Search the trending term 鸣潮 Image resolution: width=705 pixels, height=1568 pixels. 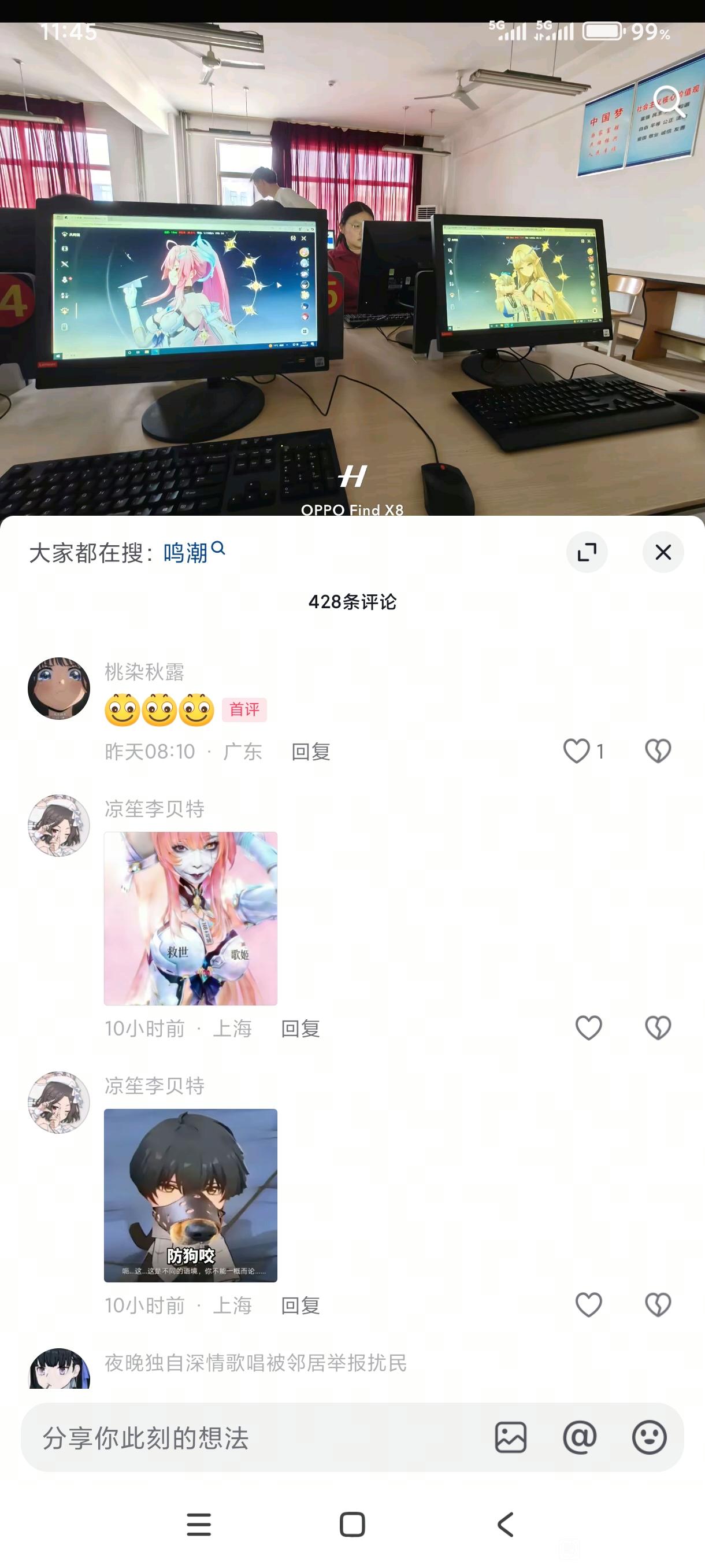tap(194, 552)
